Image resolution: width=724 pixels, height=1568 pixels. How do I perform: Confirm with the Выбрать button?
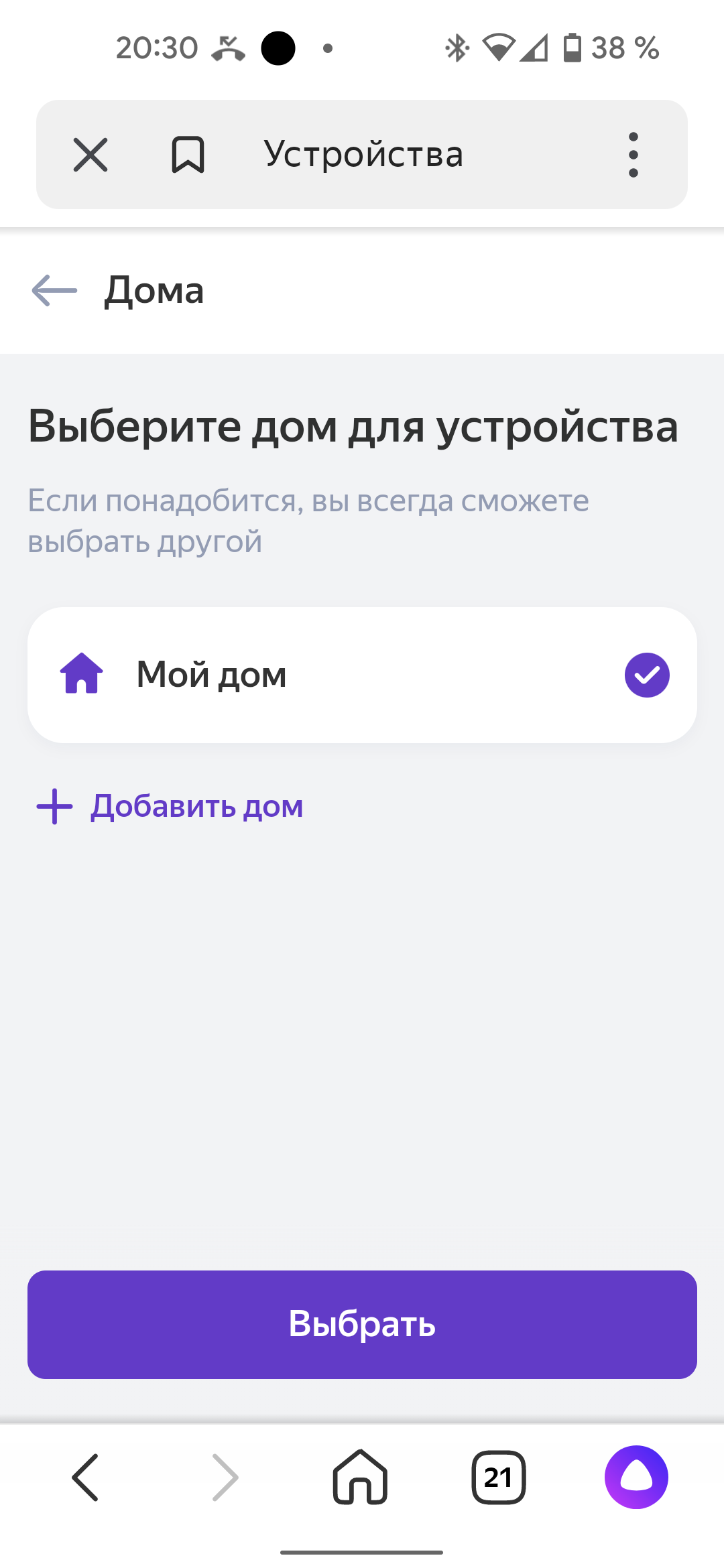tap(362, 1324)
